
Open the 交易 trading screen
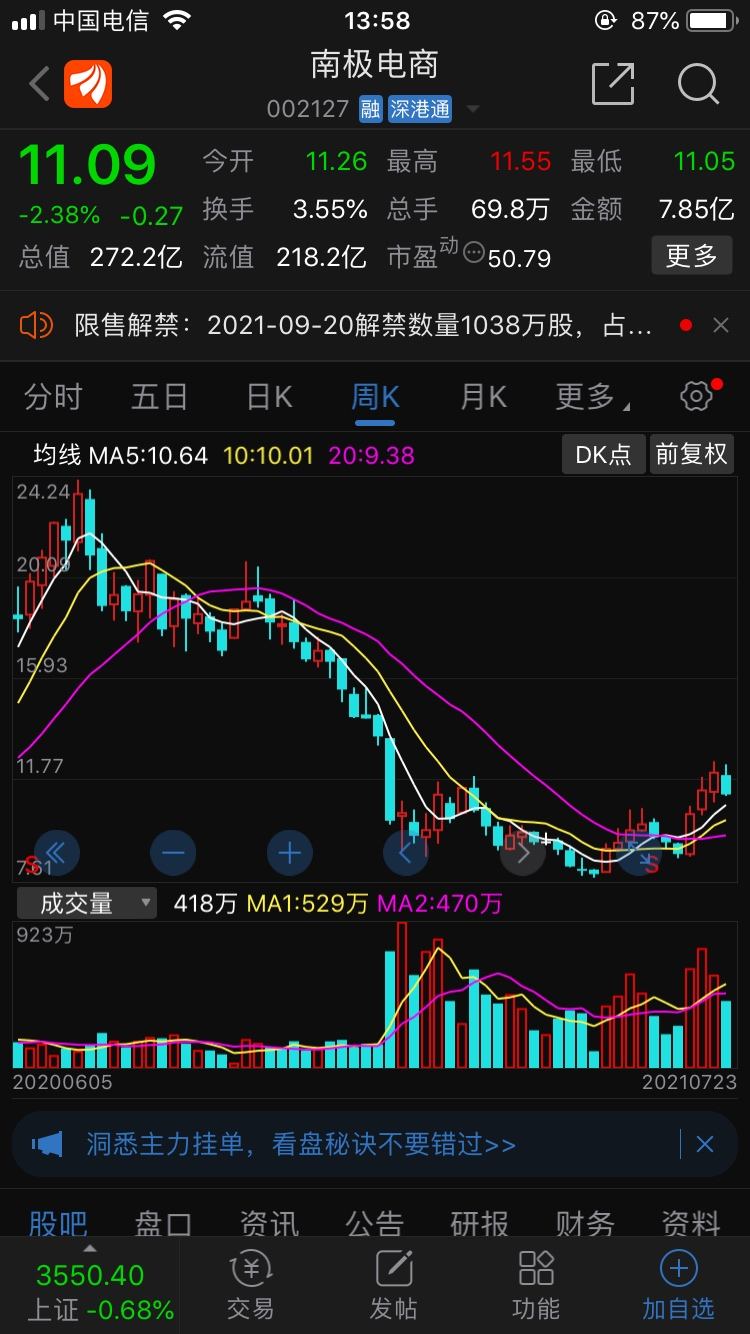coord(248,1285)
